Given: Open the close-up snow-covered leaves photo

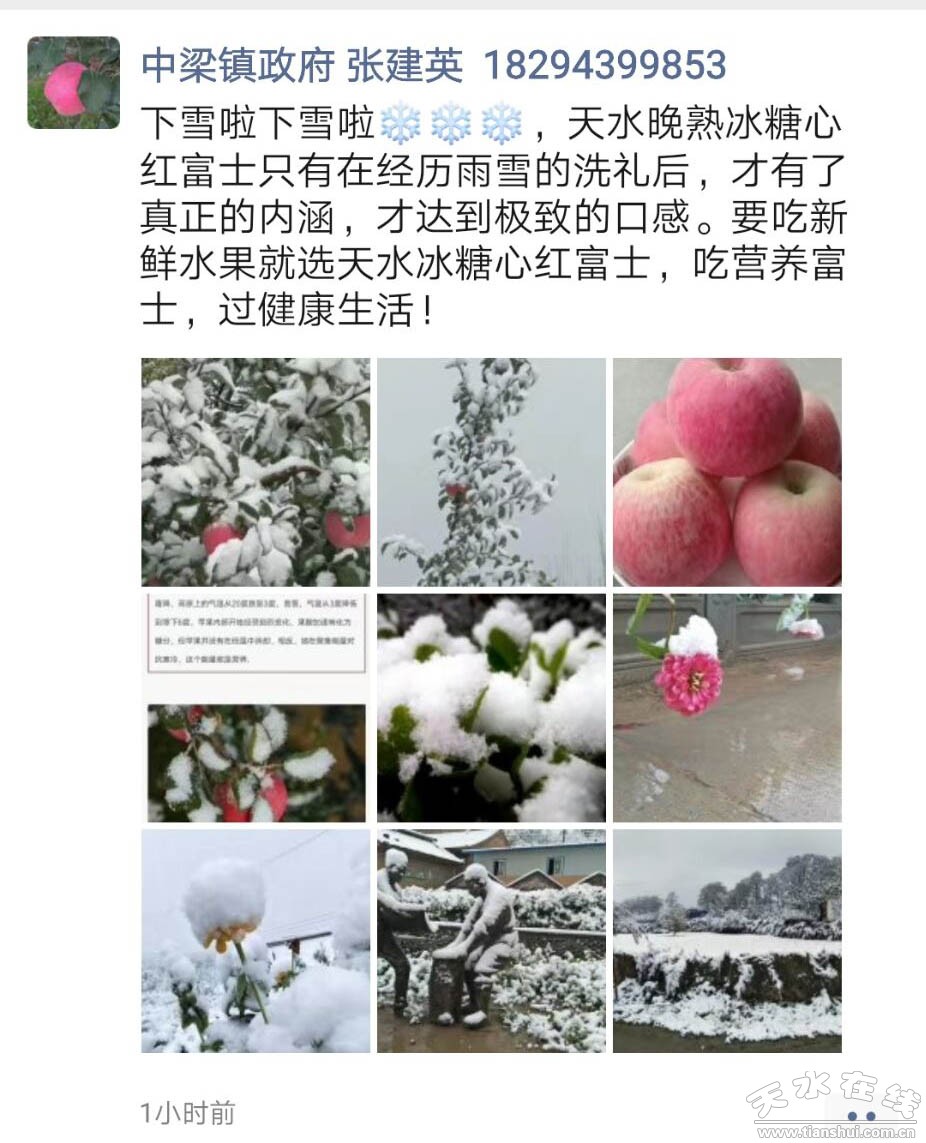Looking at the screenshot, I should (491, 708).
